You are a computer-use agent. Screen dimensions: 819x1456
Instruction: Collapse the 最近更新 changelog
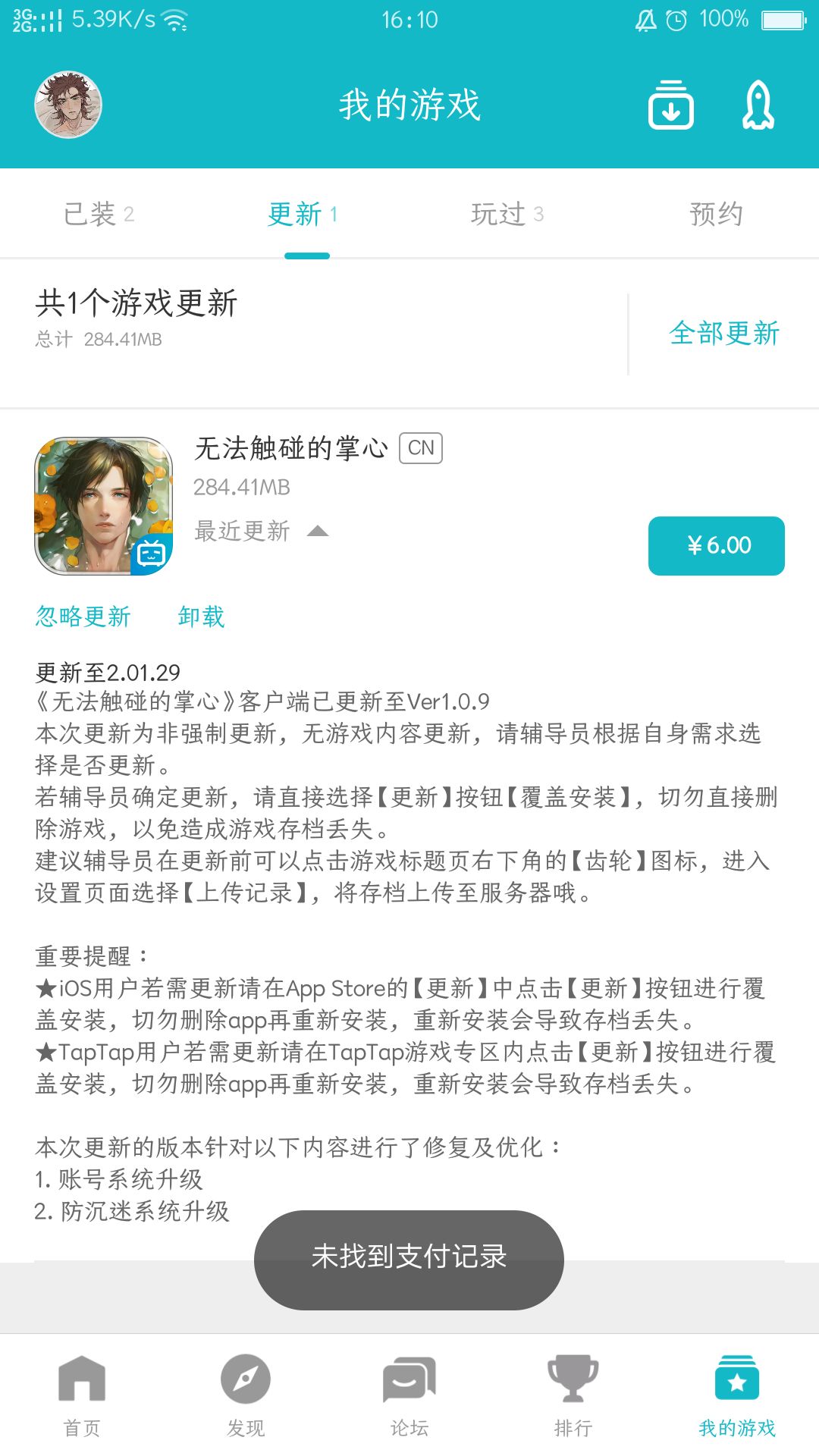(x=262, y=531)
